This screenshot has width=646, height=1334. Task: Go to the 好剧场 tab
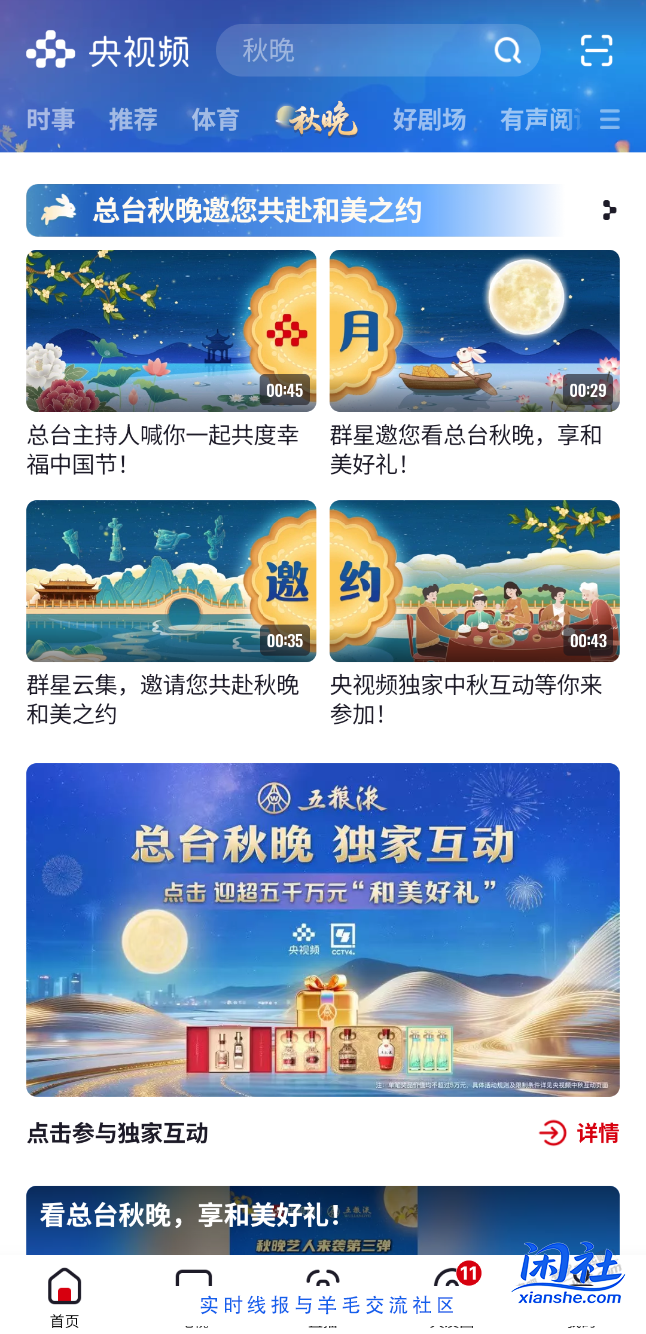coord(429,120)
